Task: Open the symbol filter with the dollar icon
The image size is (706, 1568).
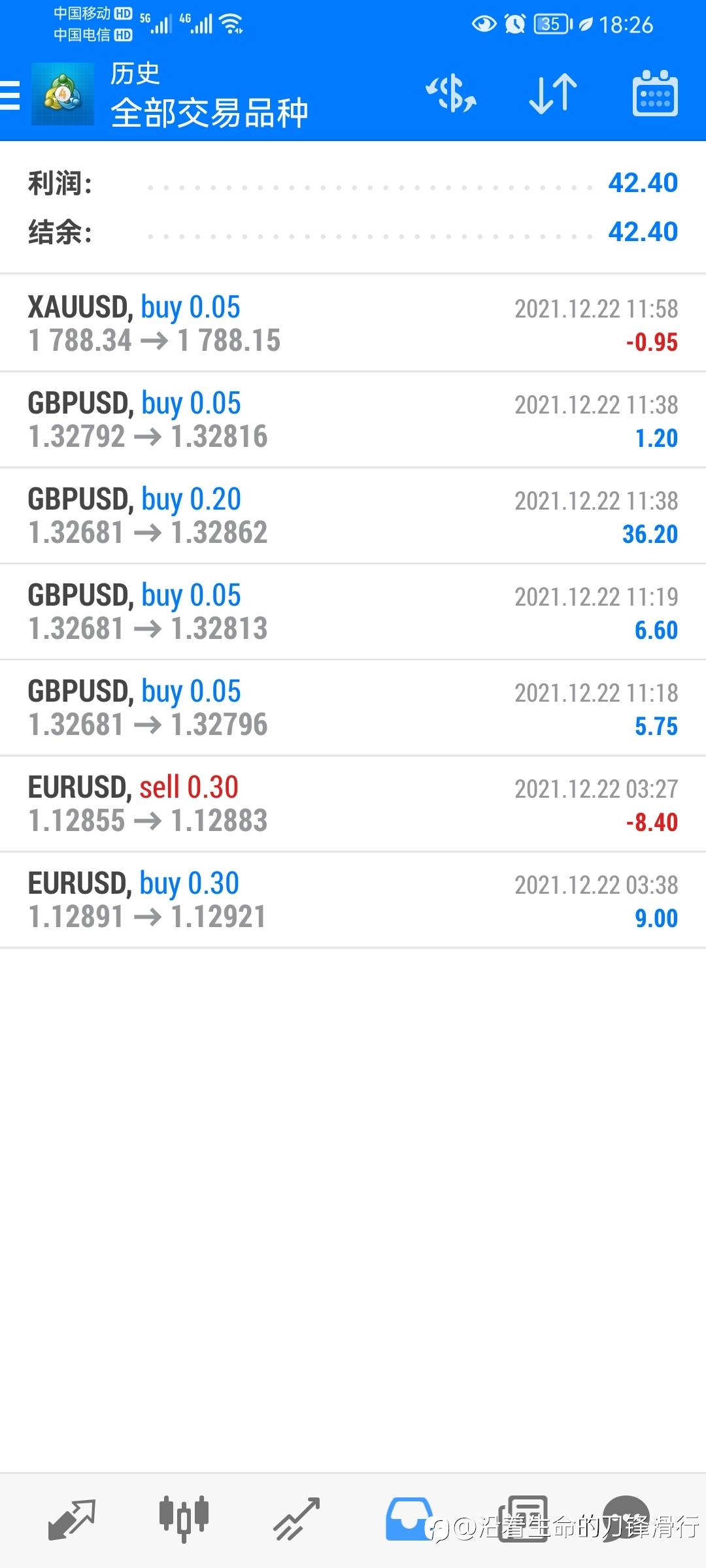Action: [451, 93]
